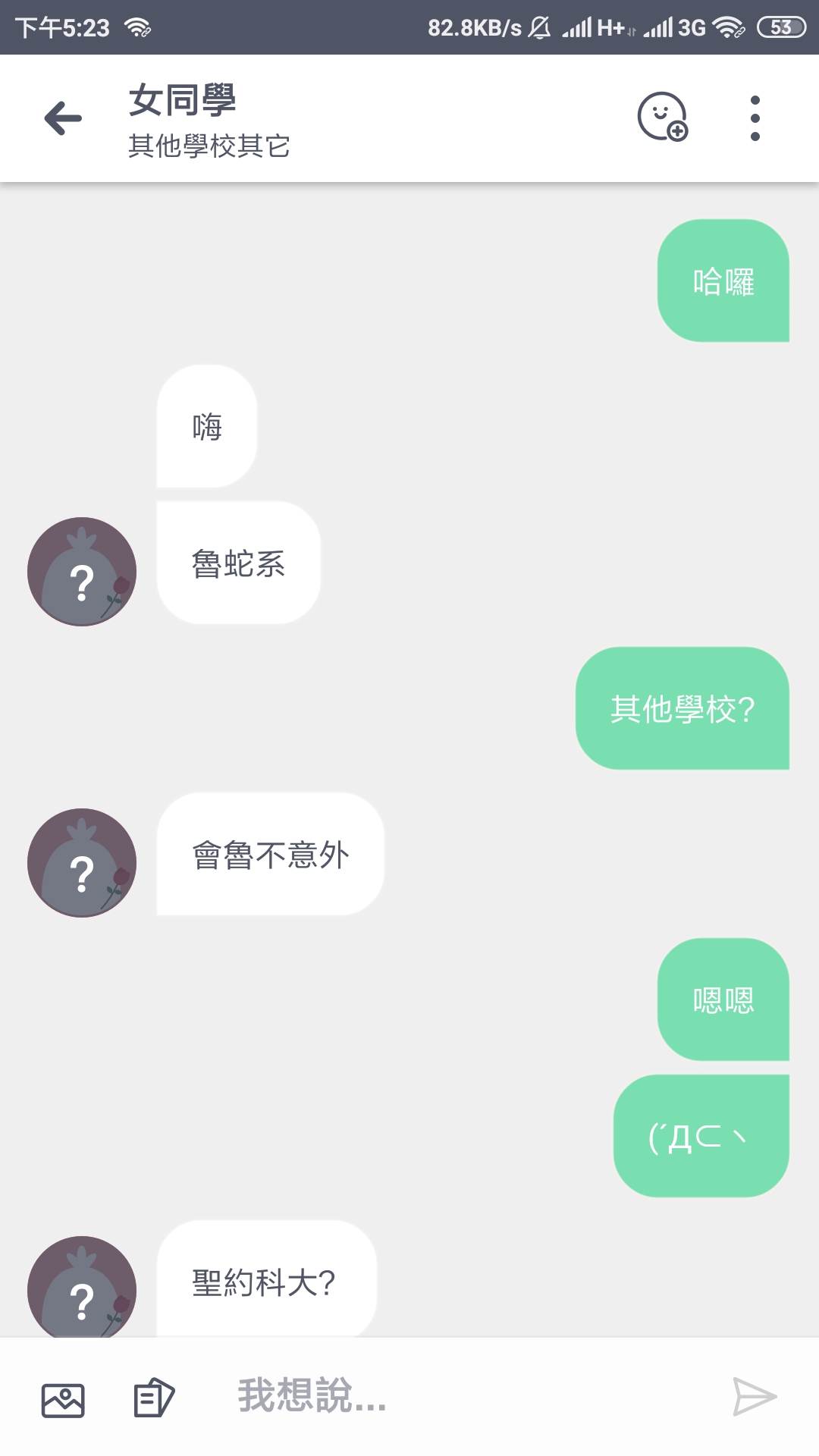Attach an image with the picture icon
The width and height of the screenshot is (819, 1456).
coord(63,1397)
